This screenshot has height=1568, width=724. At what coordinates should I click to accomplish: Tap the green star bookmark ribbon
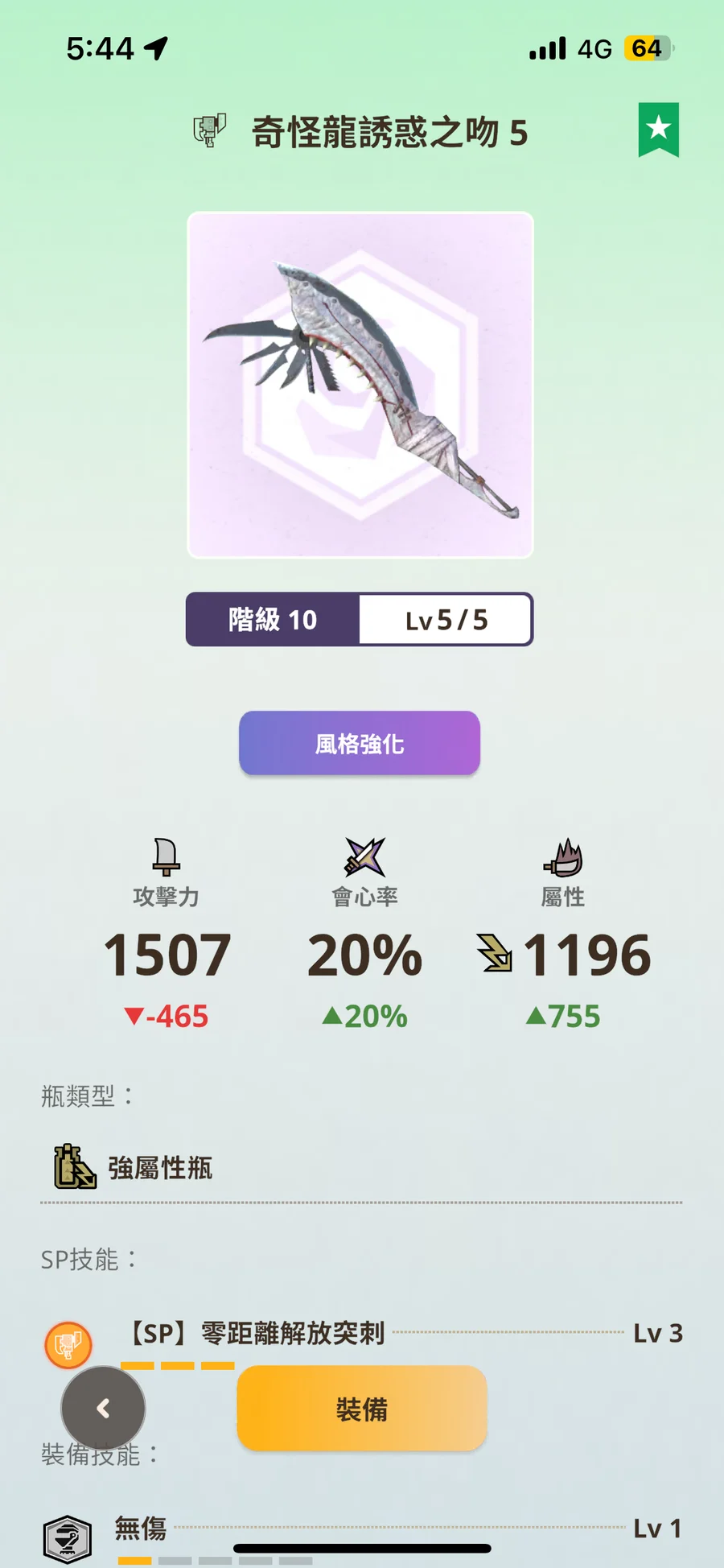[658, 129]
